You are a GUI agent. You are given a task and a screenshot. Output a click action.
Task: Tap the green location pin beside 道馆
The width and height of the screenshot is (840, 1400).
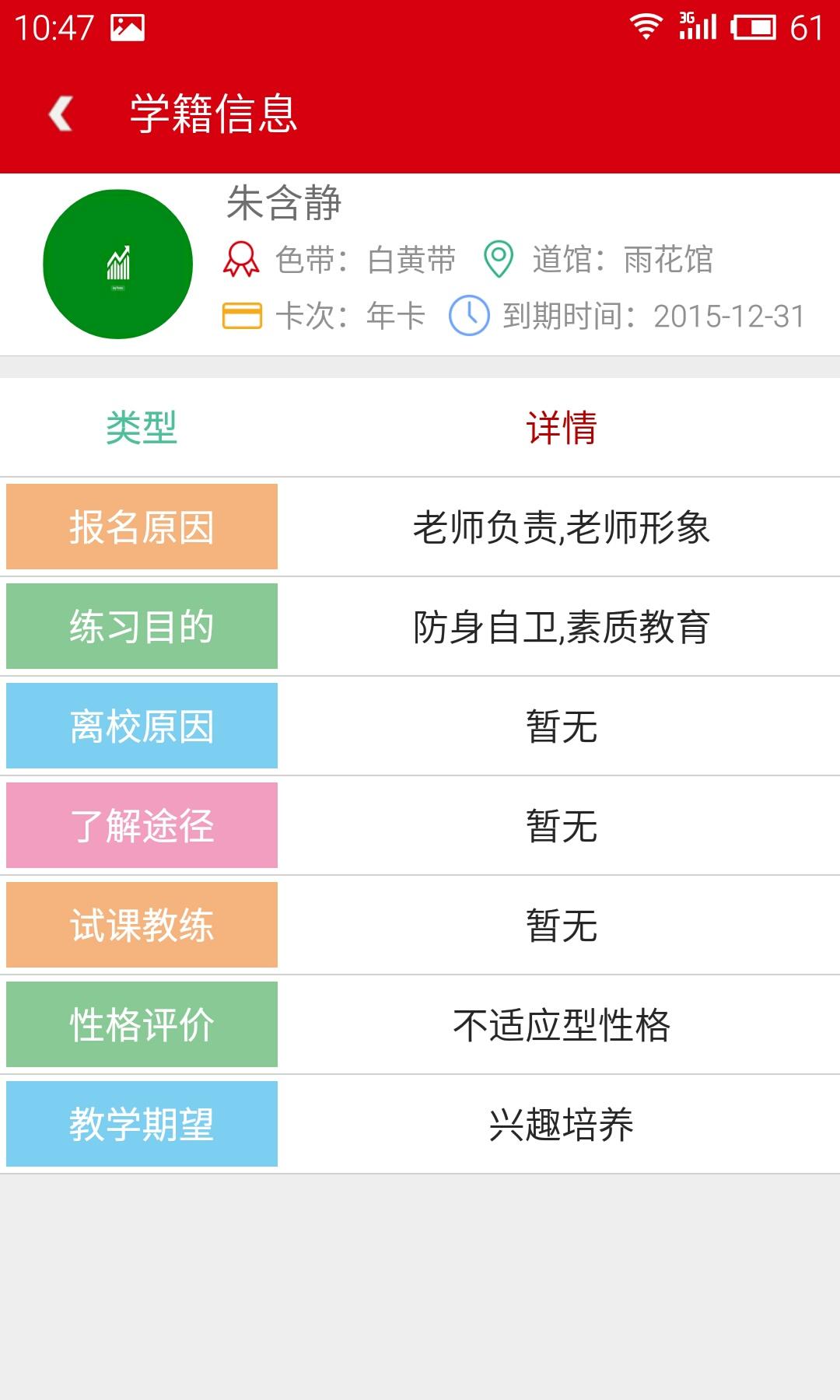500,260
